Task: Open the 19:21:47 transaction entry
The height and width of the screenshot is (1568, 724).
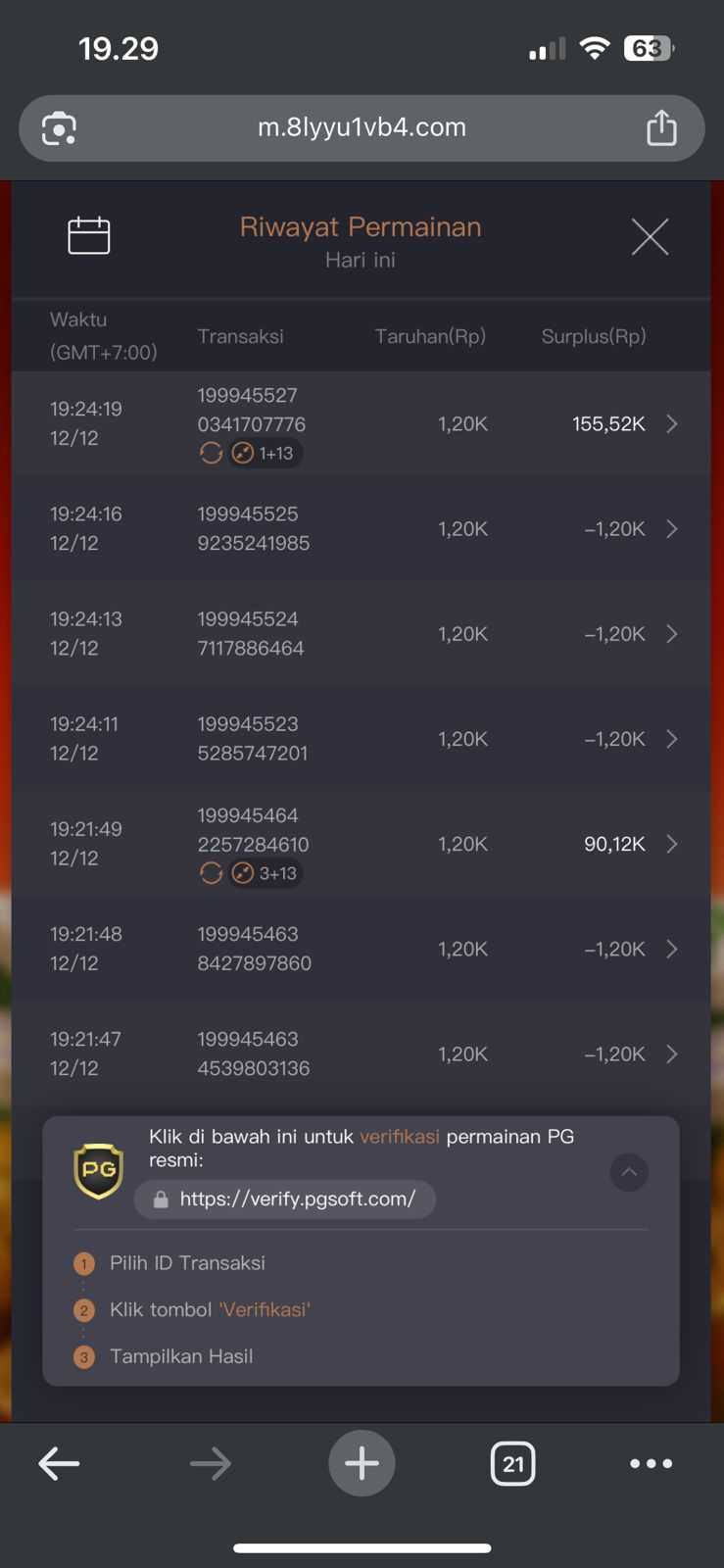Action: coord(361,1053)
